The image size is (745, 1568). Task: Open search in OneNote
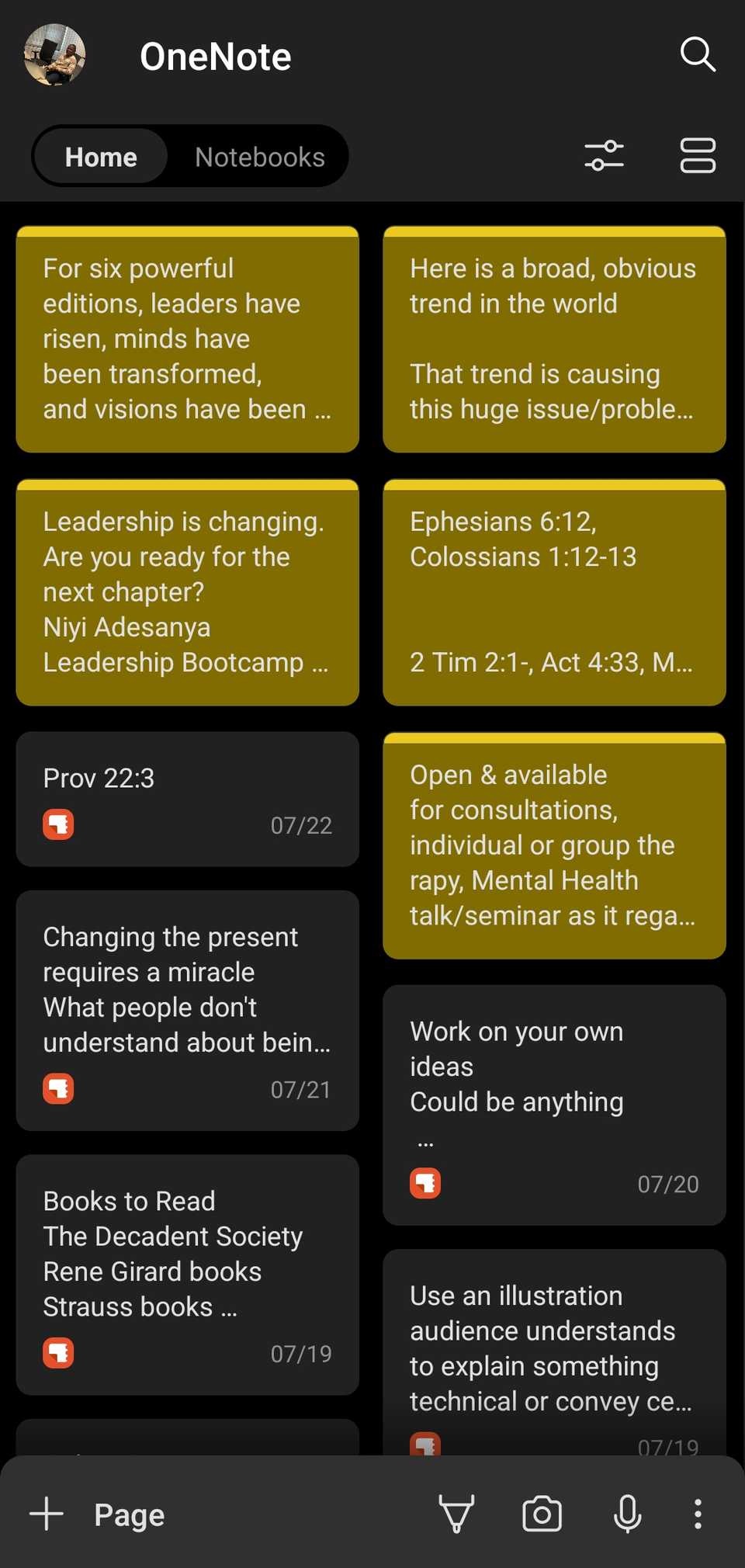697,54
